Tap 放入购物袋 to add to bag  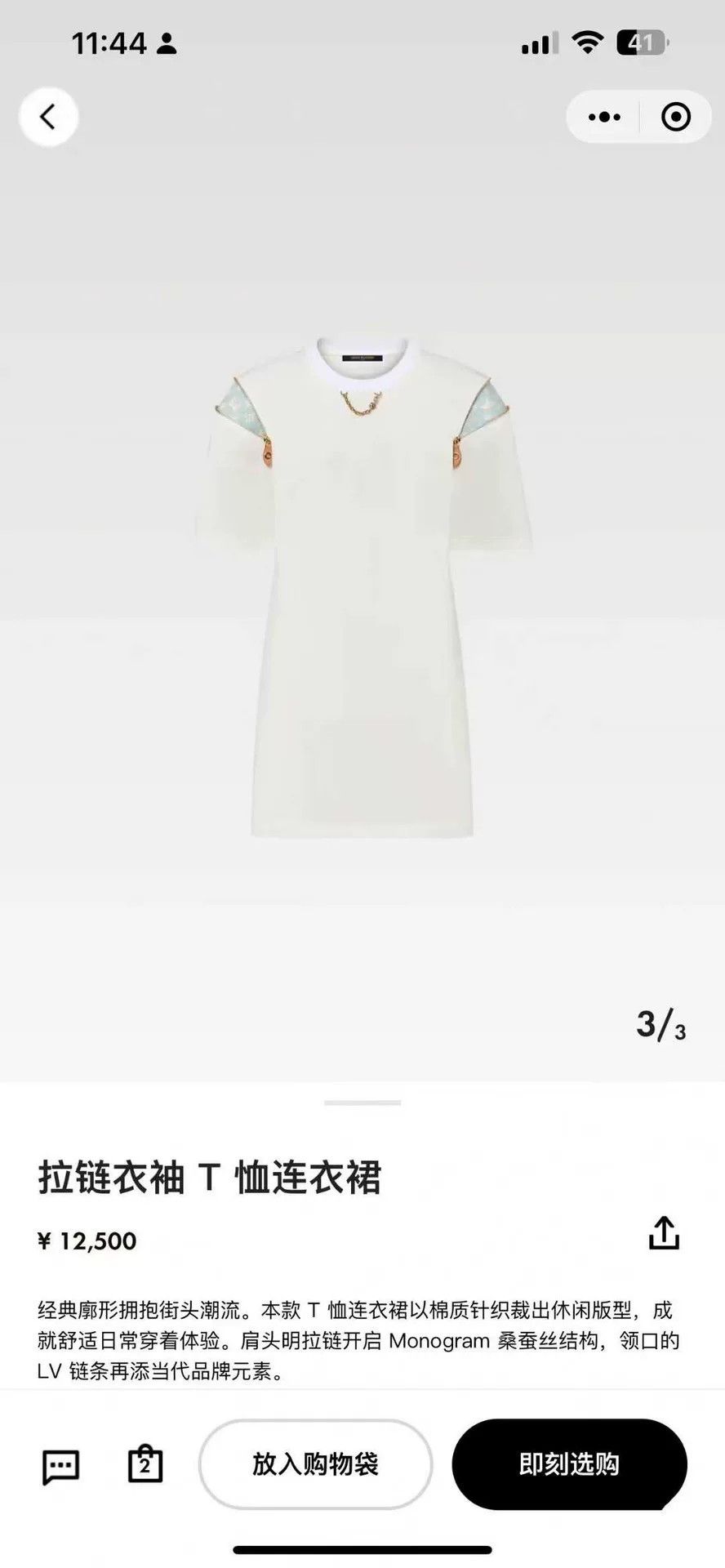(x=315, y=1464)
